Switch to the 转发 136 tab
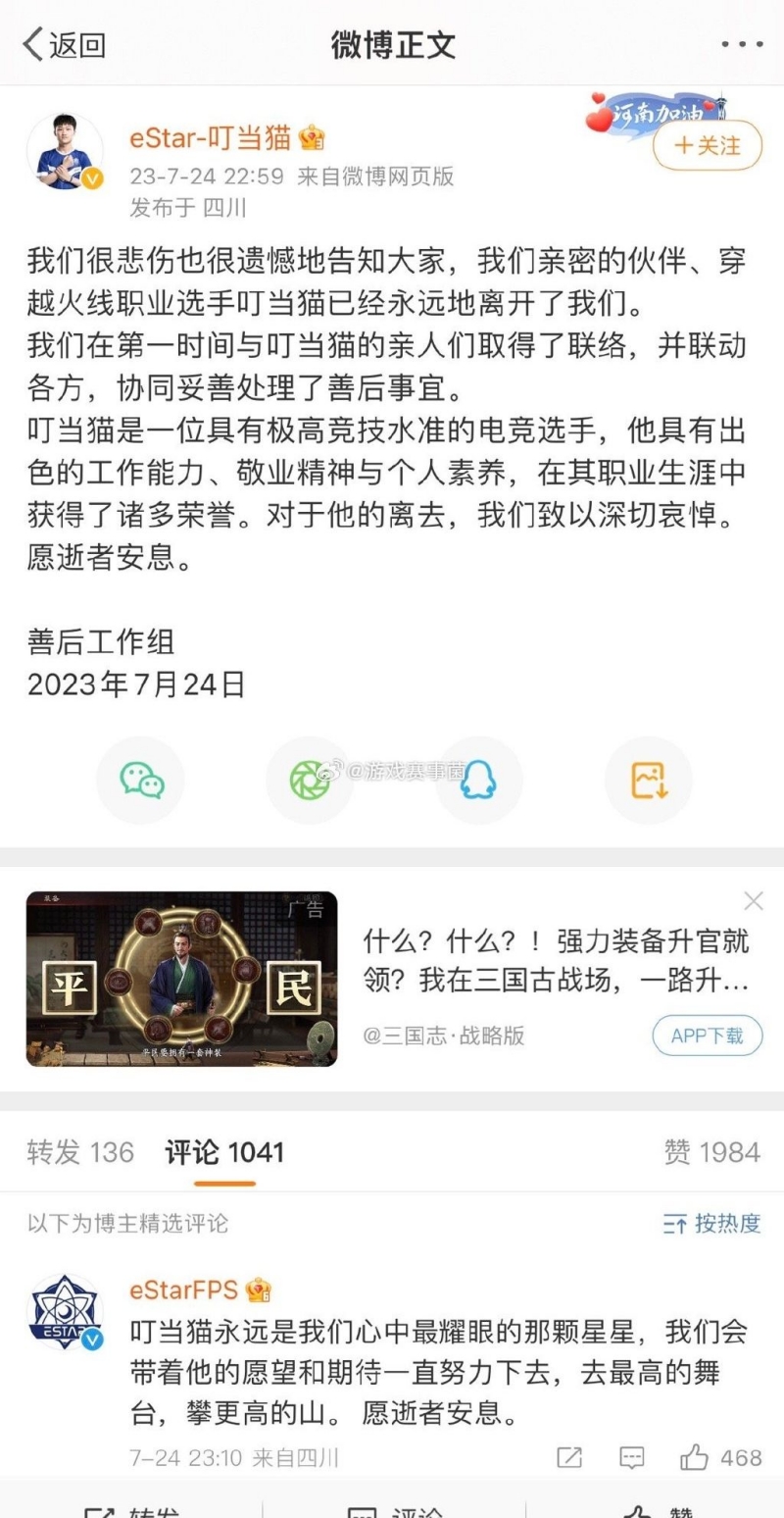The width and height of the screenshot is (784, 1518). click(x=78, y=1152)
